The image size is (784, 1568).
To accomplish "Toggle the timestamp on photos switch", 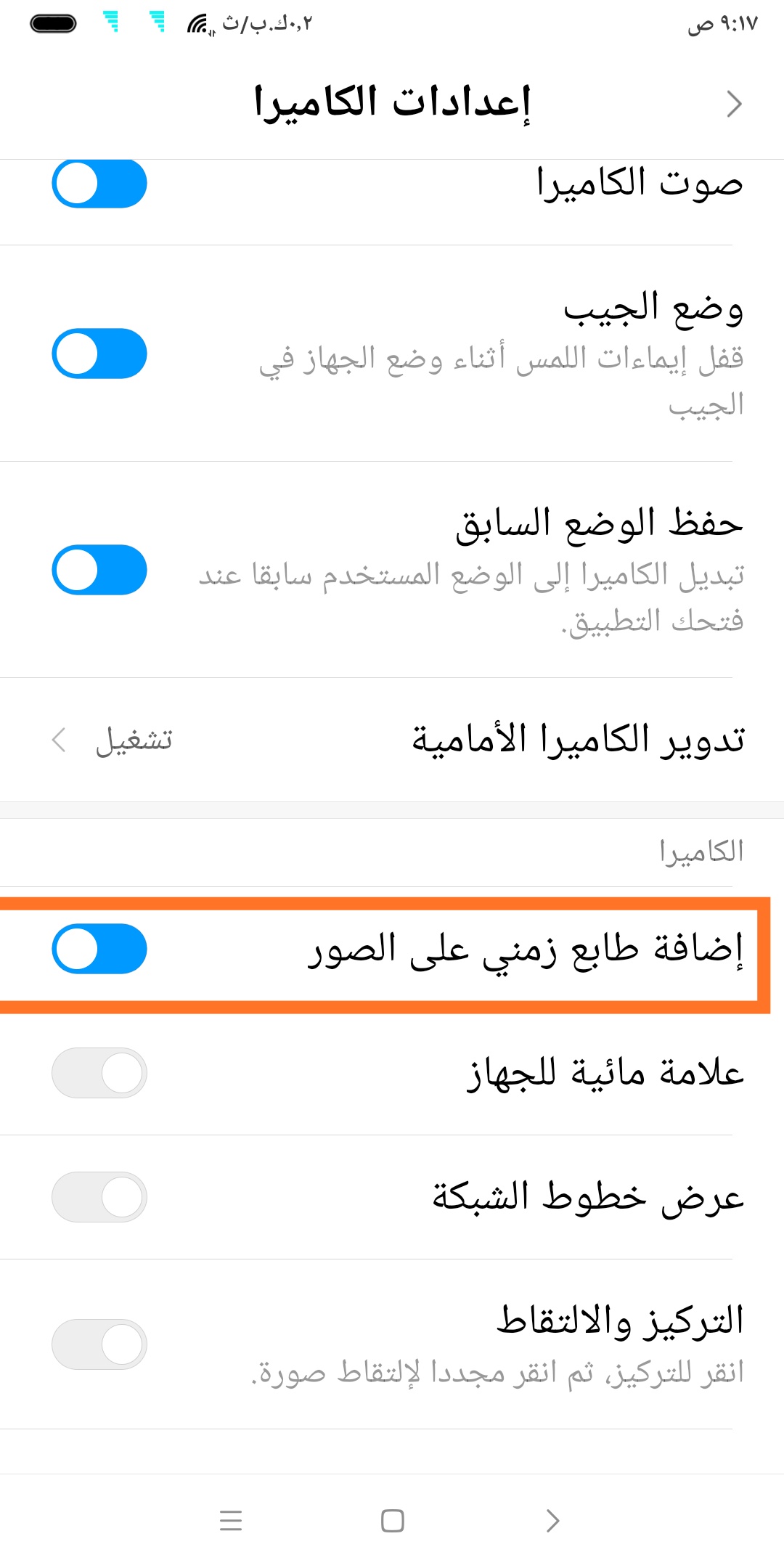I will 99,949.
